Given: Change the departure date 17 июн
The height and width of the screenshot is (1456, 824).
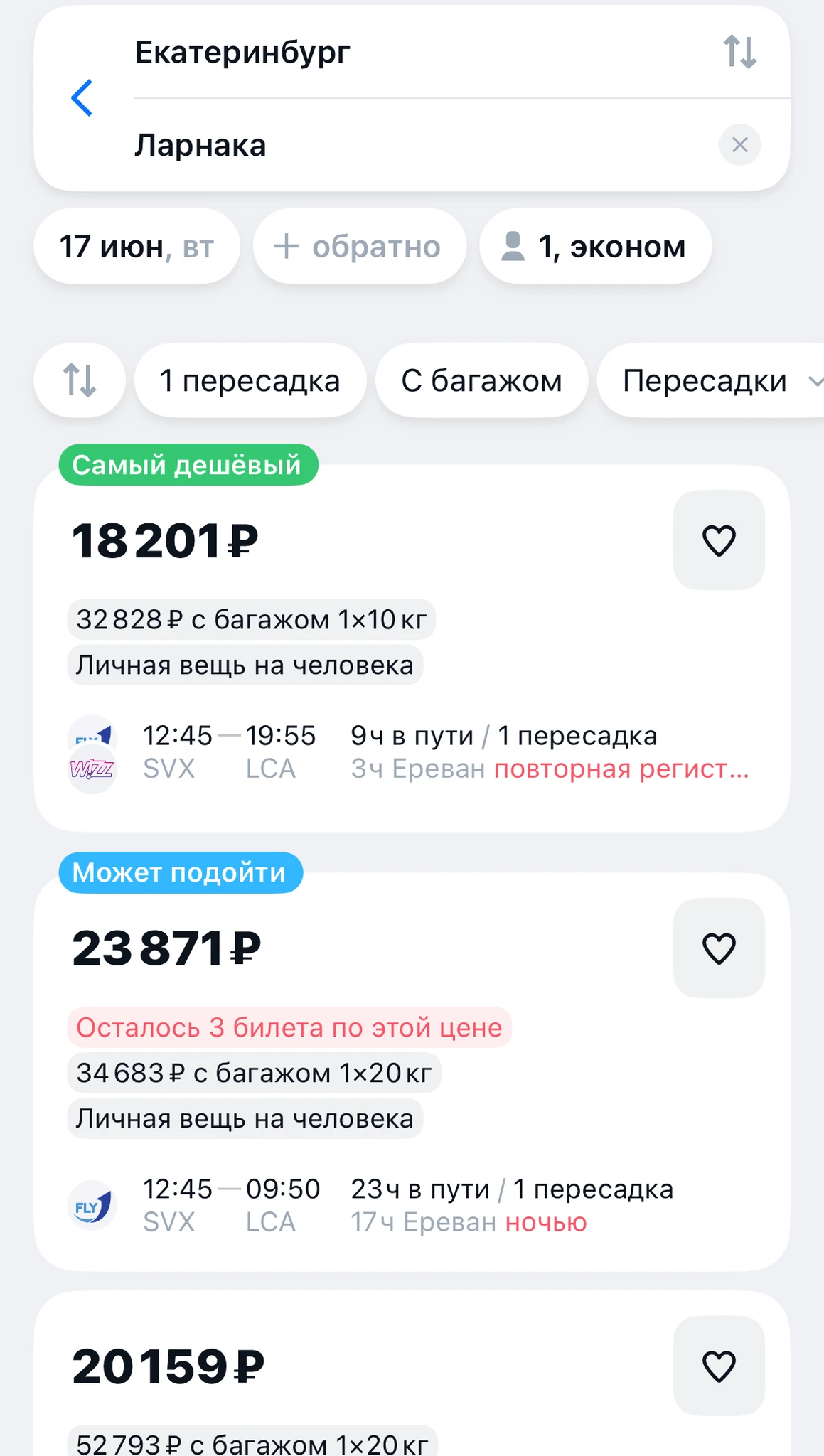Looking at the screenshot, I should [137, 246].
